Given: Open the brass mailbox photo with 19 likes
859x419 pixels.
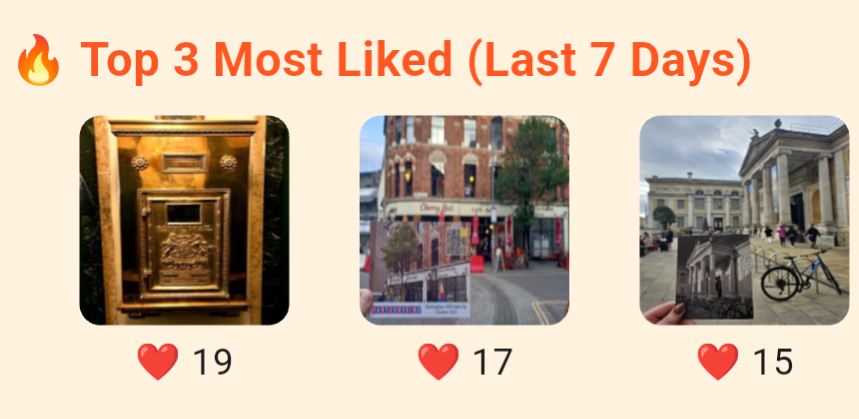Looking at the screenshot, I should 184,220.
